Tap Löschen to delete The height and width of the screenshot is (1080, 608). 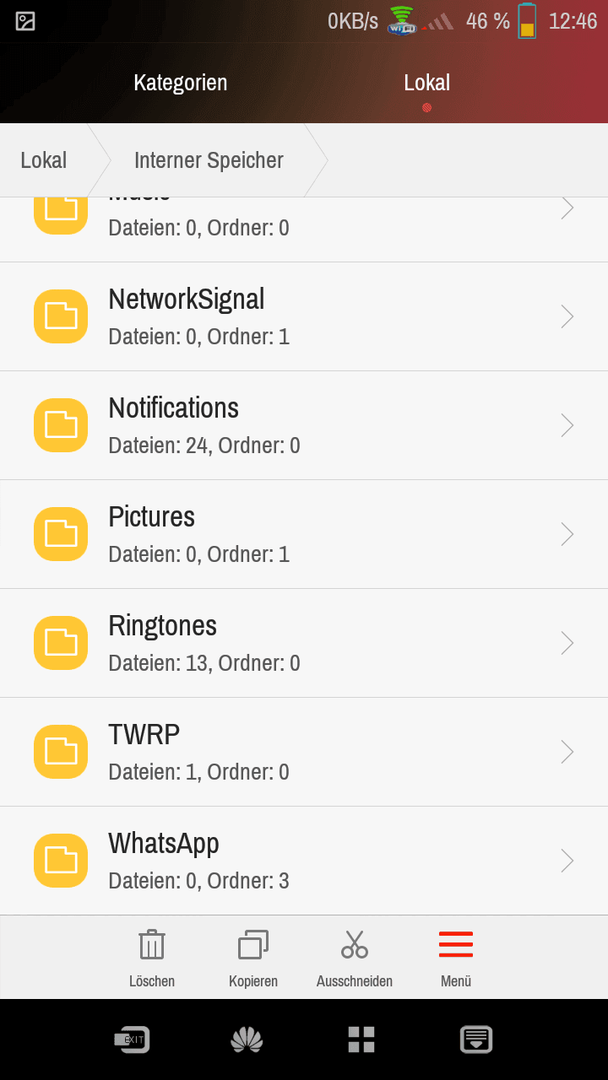tap(151, 958)
